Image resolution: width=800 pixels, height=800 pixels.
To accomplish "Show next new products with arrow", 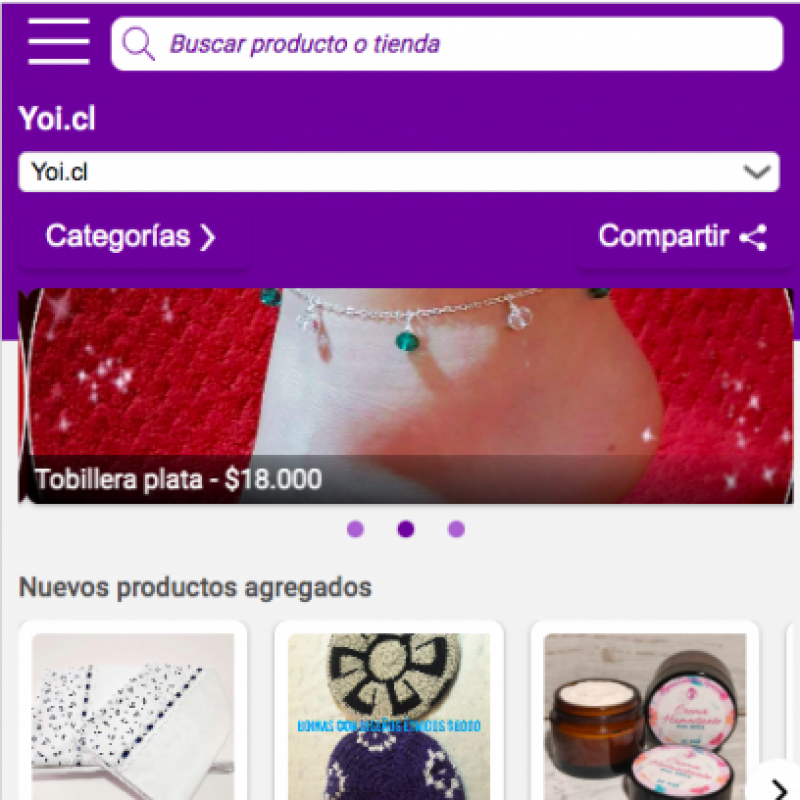I will point(777,782).
